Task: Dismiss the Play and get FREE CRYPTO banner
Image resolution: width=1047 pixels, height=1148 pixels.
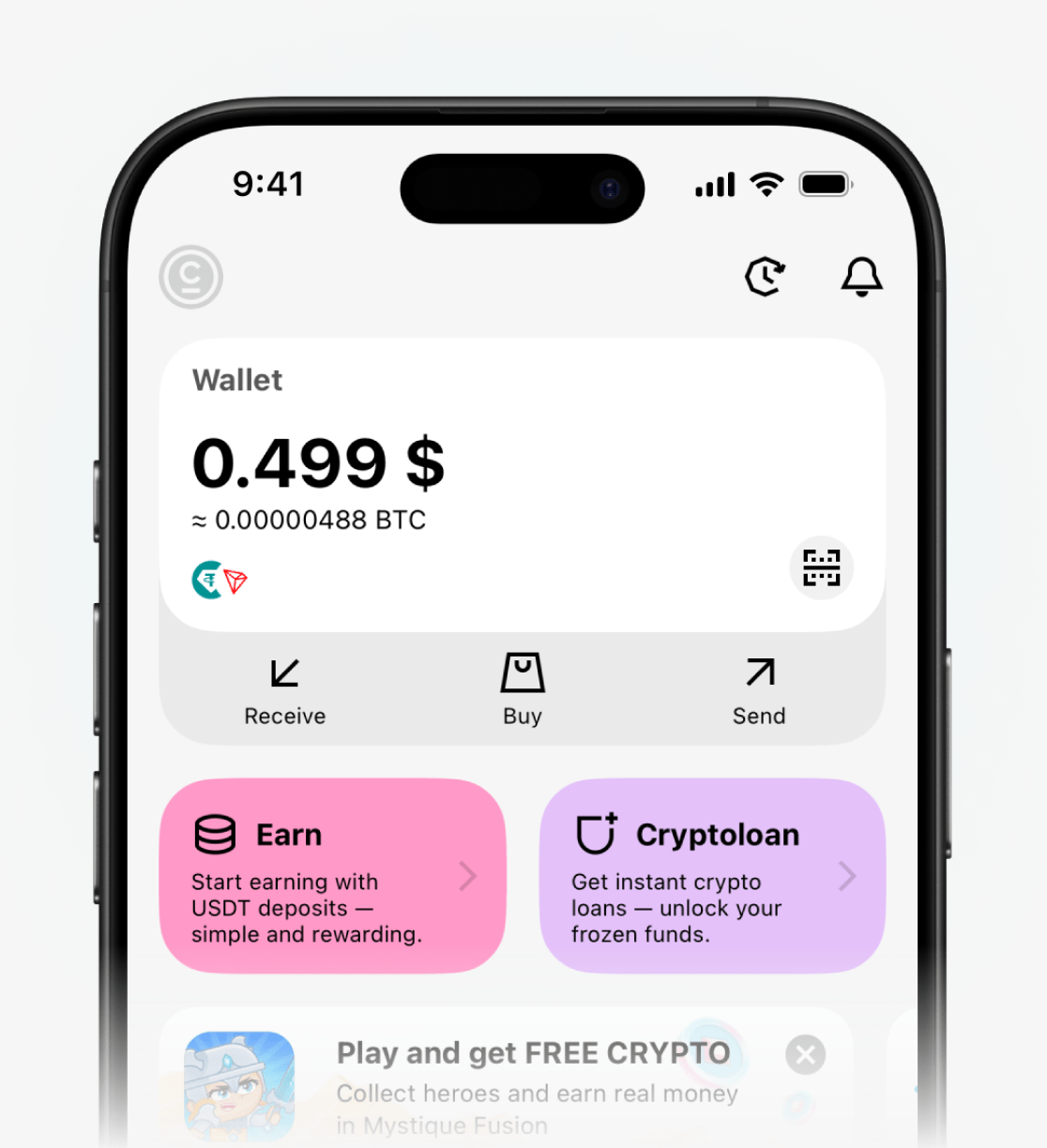Action: click(x=805, y=1055)
